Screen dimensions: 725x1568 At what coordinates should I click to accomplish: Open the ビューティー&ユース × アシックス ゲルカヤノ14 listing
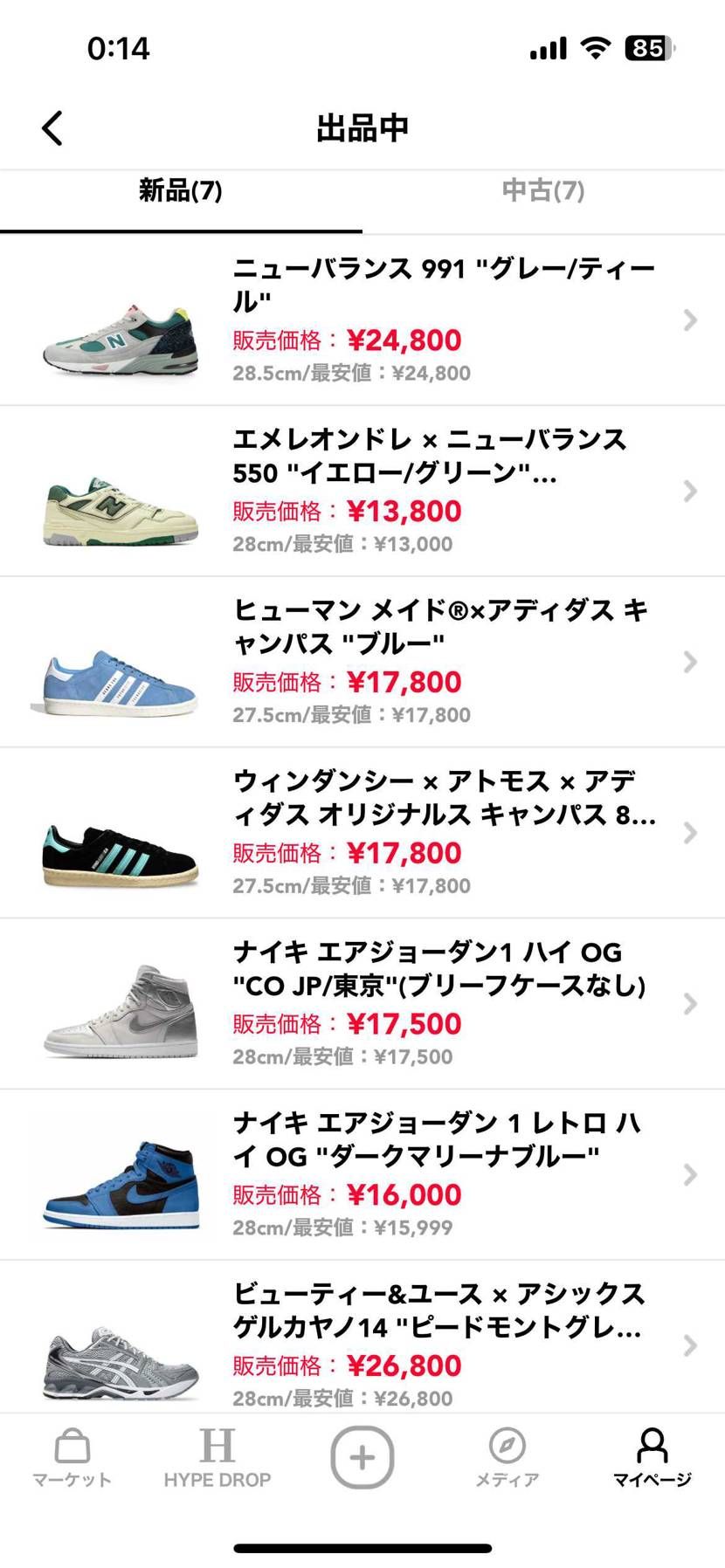(x=362, y=1344)
